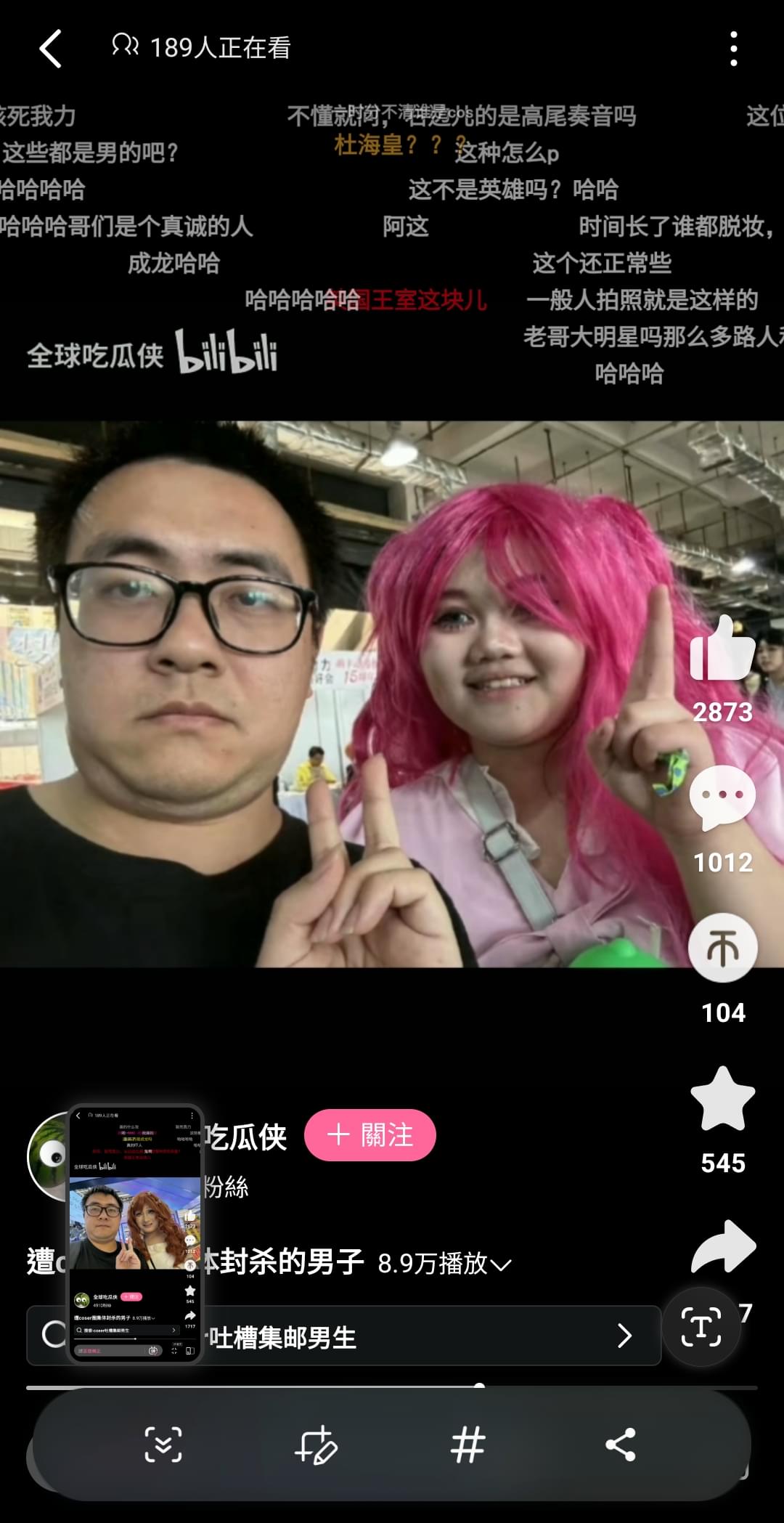The height and width of the screenshot is (1523, 784).
Task: Expand the title next to 8.9万播放
Action: click(x=501, y=1264)
